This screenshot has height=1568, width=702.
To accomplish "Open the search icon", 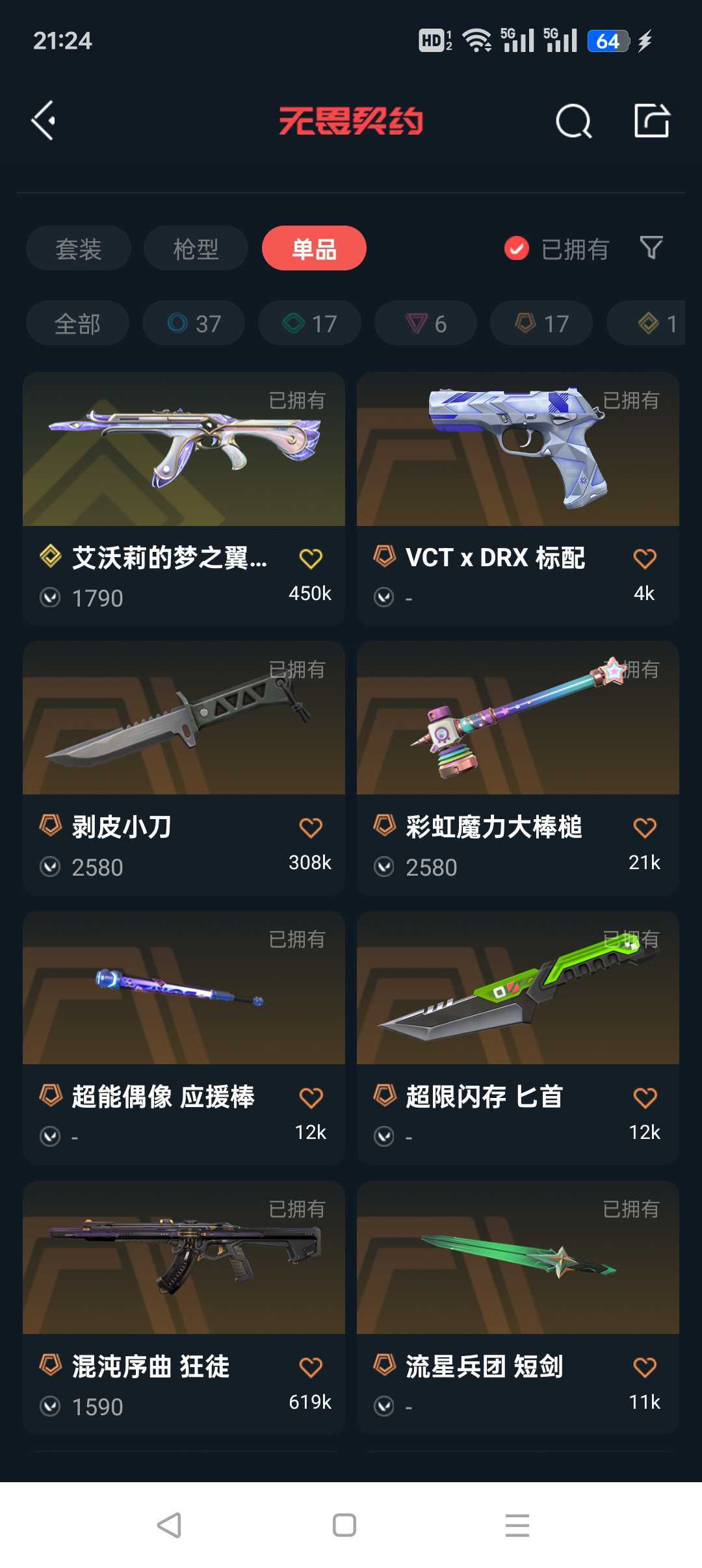I will point(573,121).
